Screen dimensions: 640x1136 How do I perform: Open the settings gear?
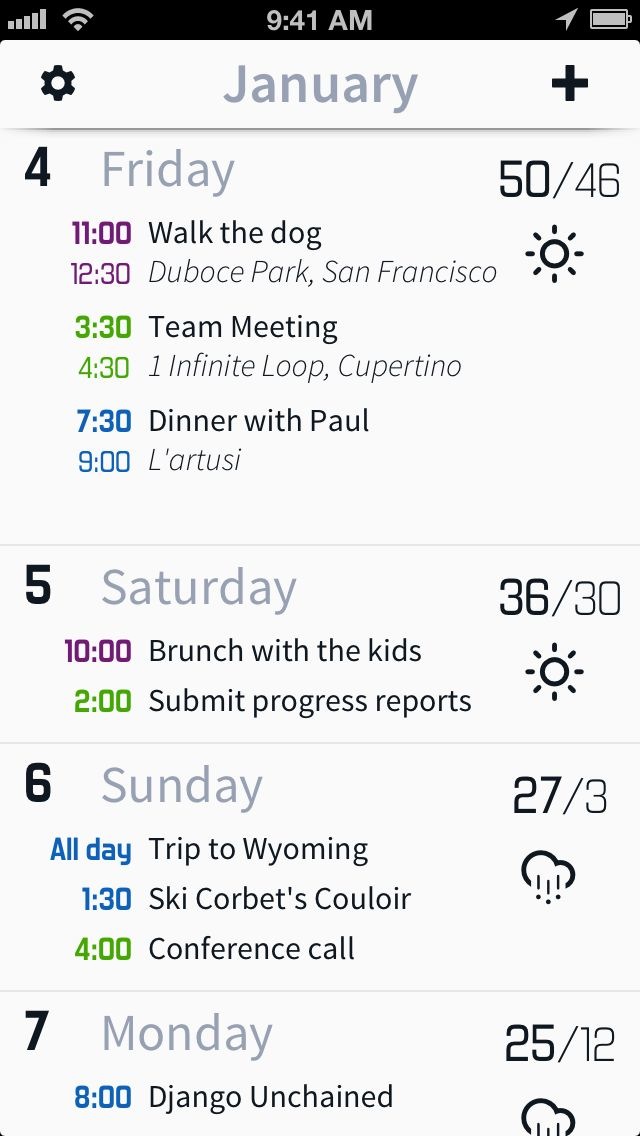pos(58,84)
